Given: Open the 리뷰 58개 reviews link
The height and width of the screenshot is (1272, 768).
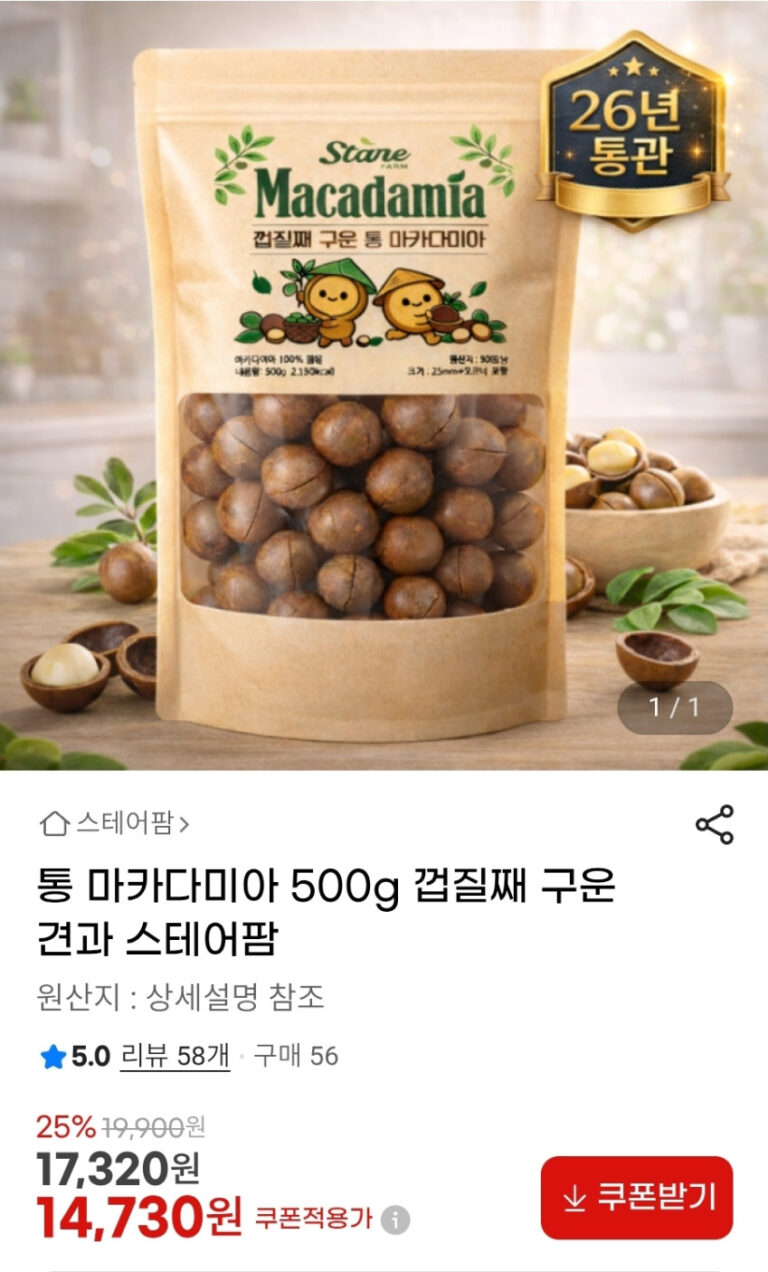Looking at the screenshot, I should pyautogui.click(x=175, y=1056).
